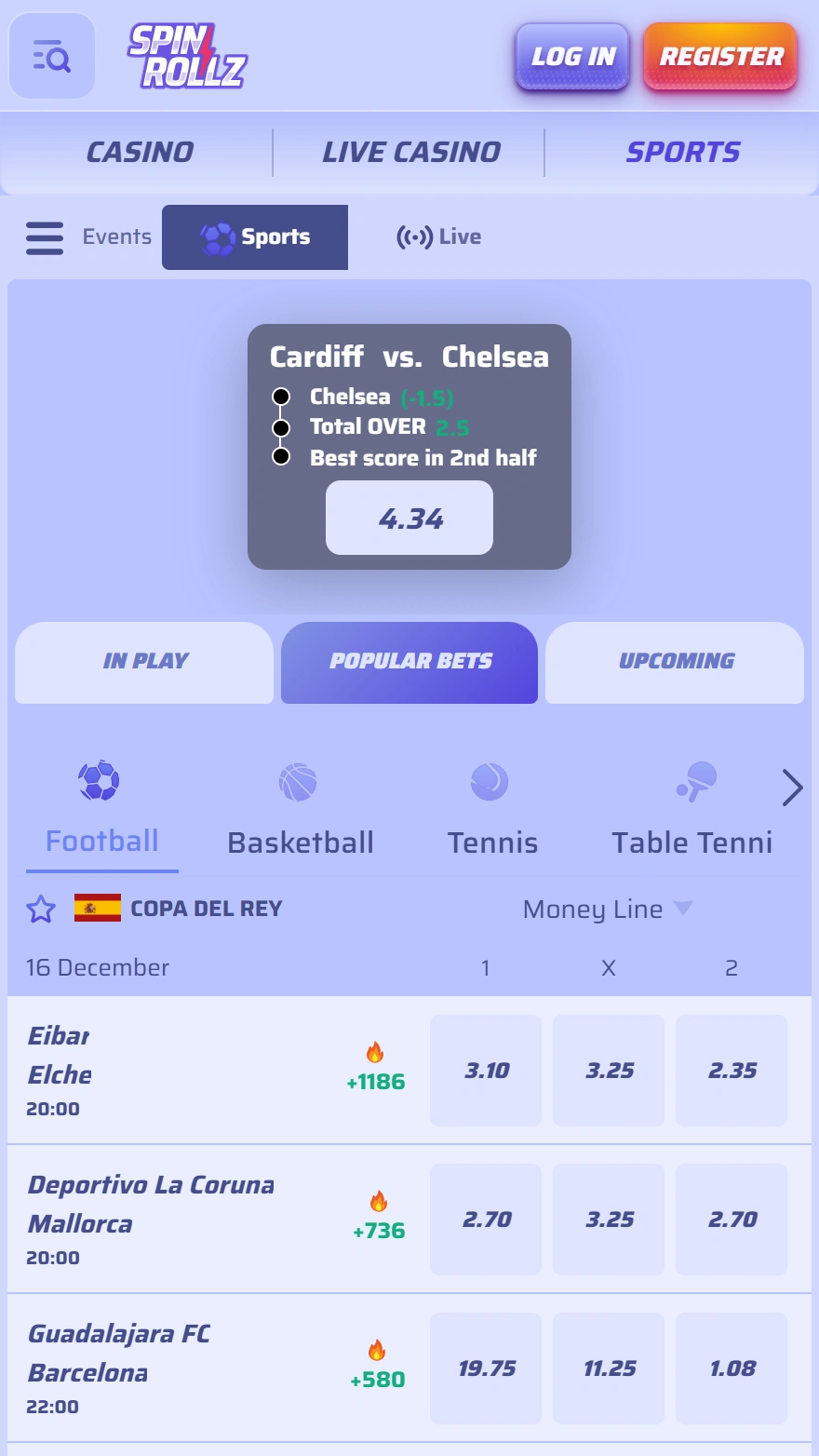Screen dimensions: 819x1456
Task: Show more sports with the right arrow
Action: pyautogui.click(x=792, y=788)
